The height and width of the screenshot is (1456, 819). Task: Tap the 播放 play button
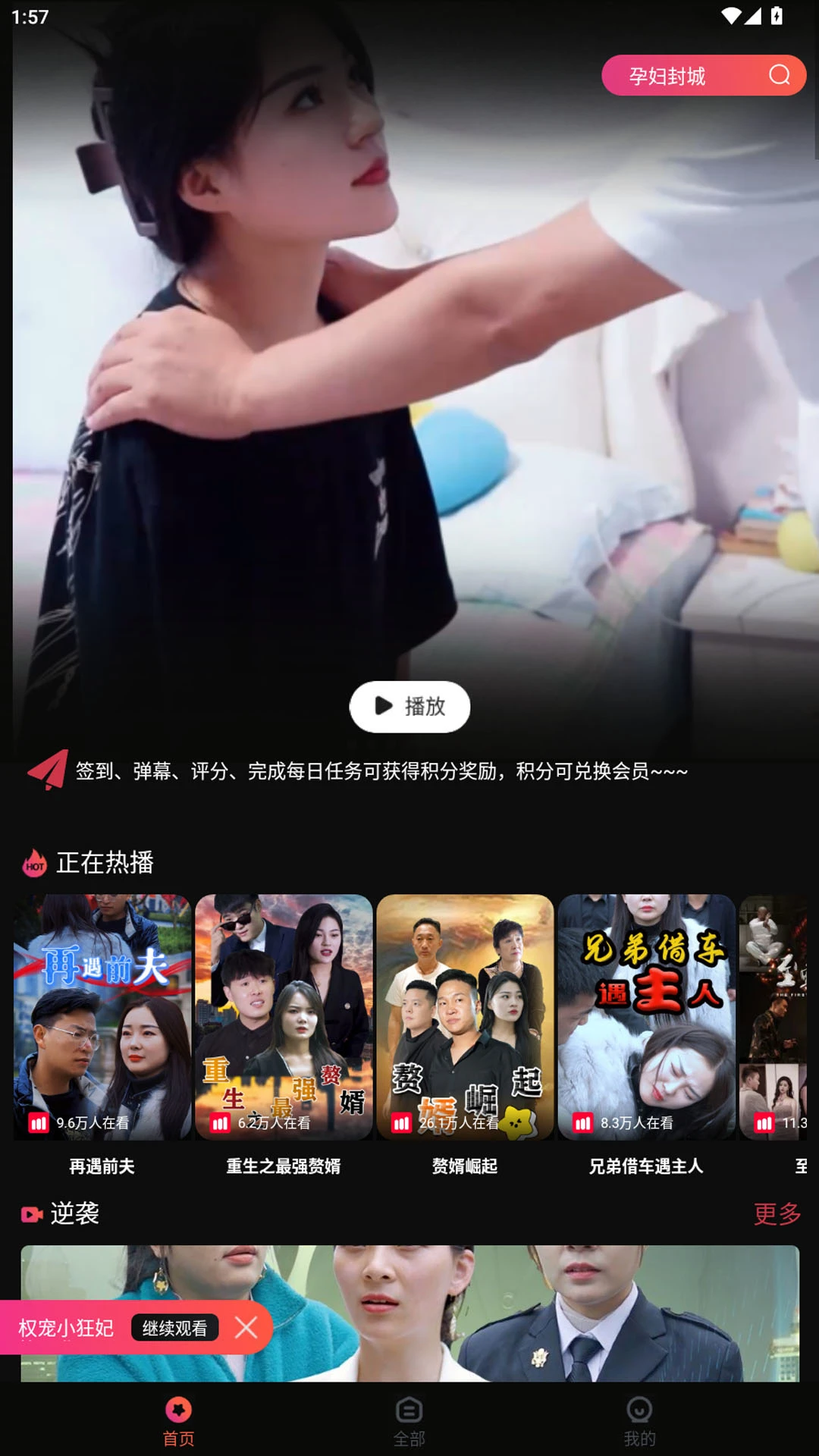click(x=409, y=707)
